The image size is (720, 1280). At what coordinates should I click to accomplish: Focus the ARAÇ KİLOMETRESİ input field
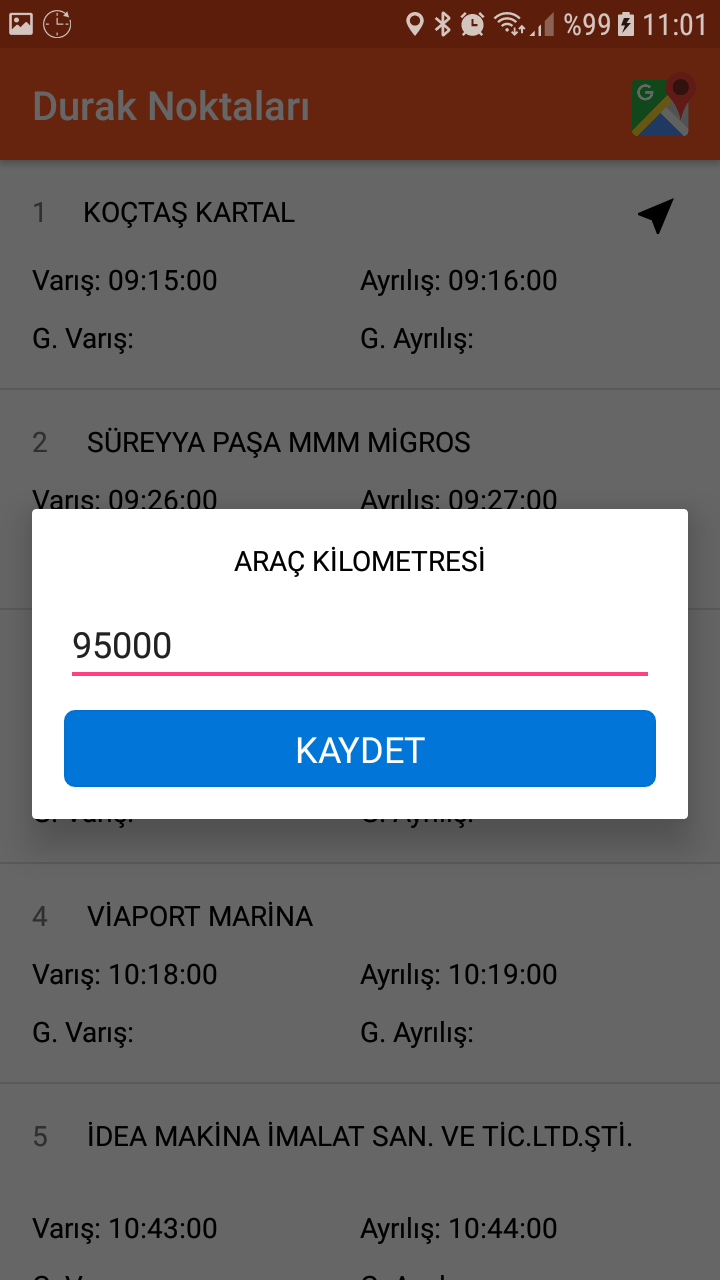pos(360,646)
